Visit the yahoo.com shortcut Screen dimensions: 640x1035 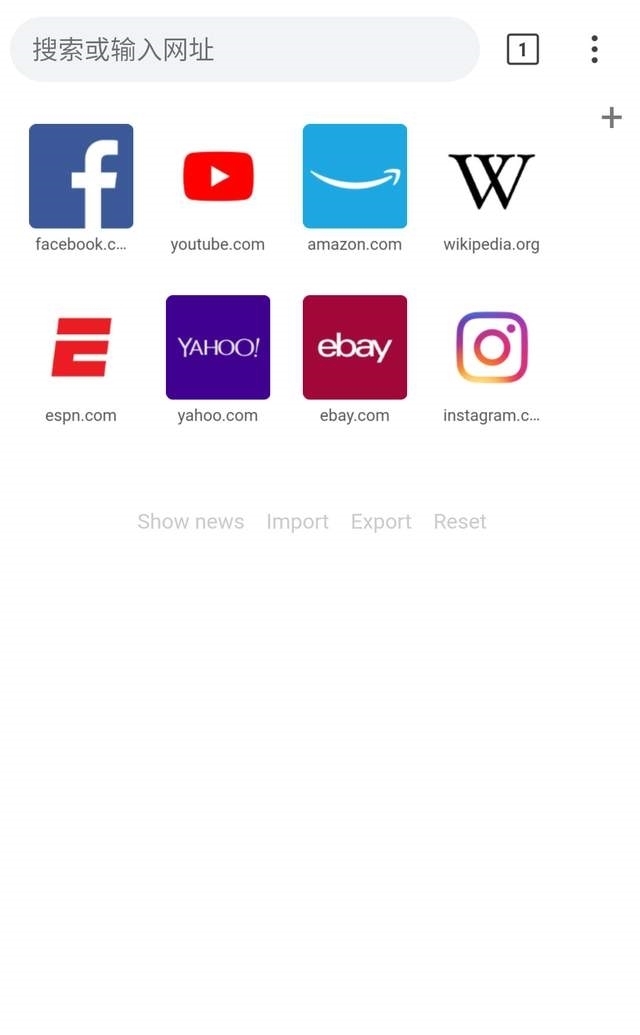pyautogui.click(x=218, y=348)
